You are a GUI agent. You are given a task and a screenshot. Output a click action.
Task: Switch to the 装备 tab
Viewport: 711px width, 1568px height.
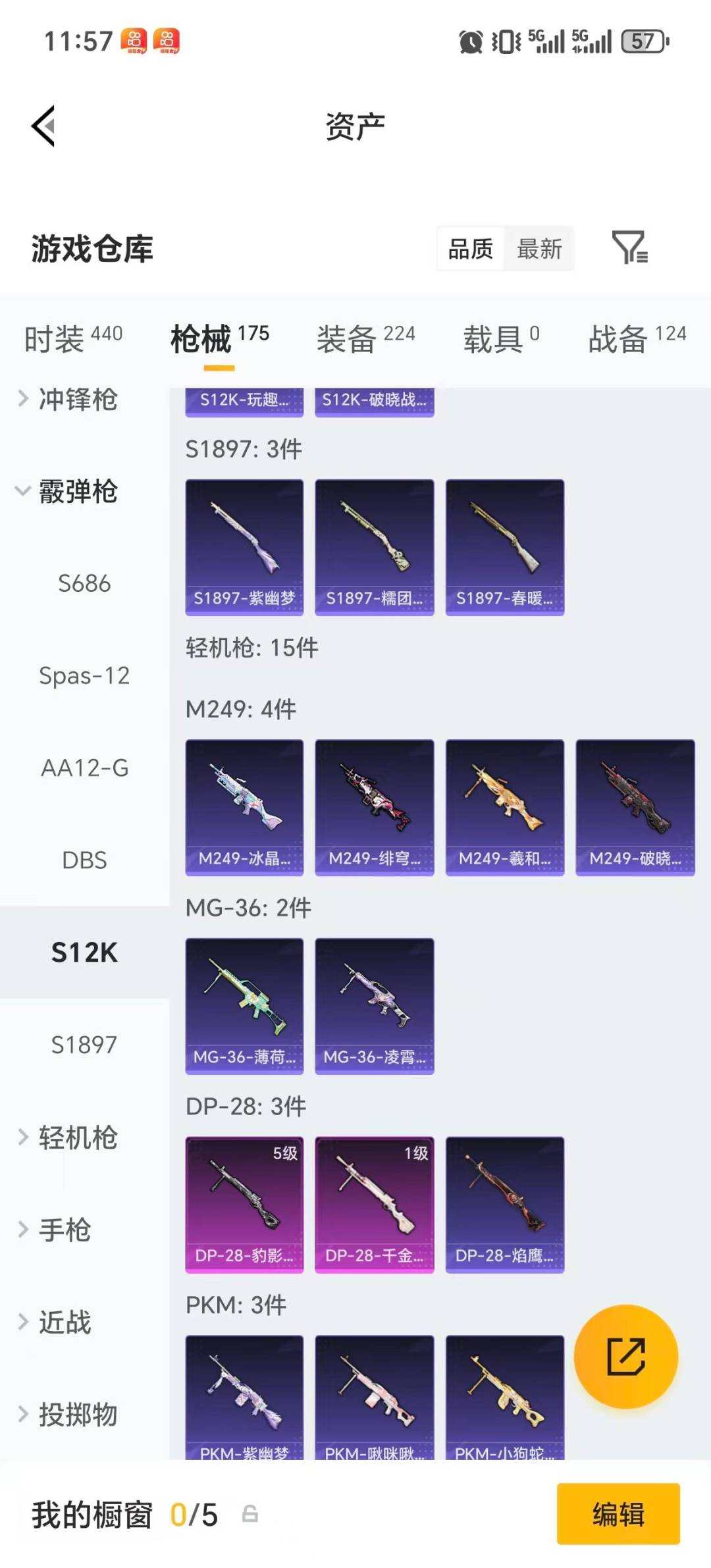[x=365, y=338]
